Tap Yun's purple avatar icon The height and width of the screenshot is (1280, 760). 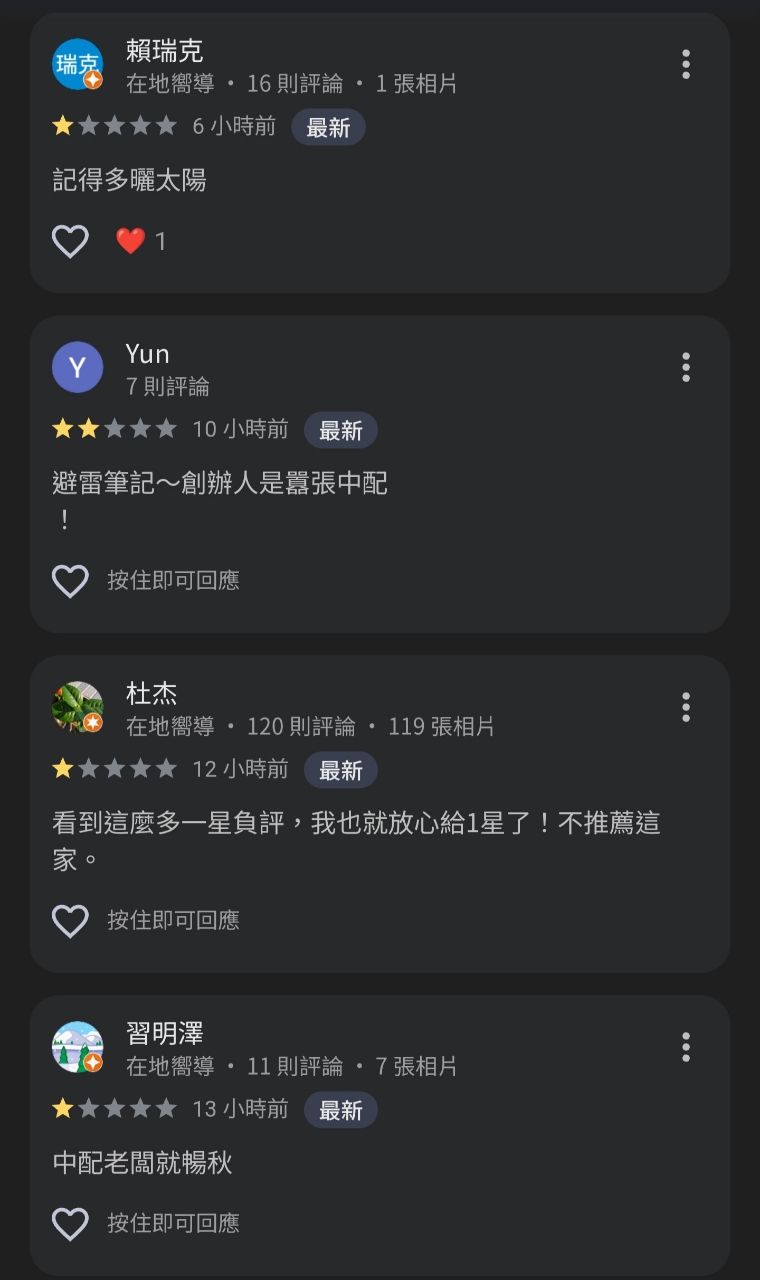[x=77, y=367]
